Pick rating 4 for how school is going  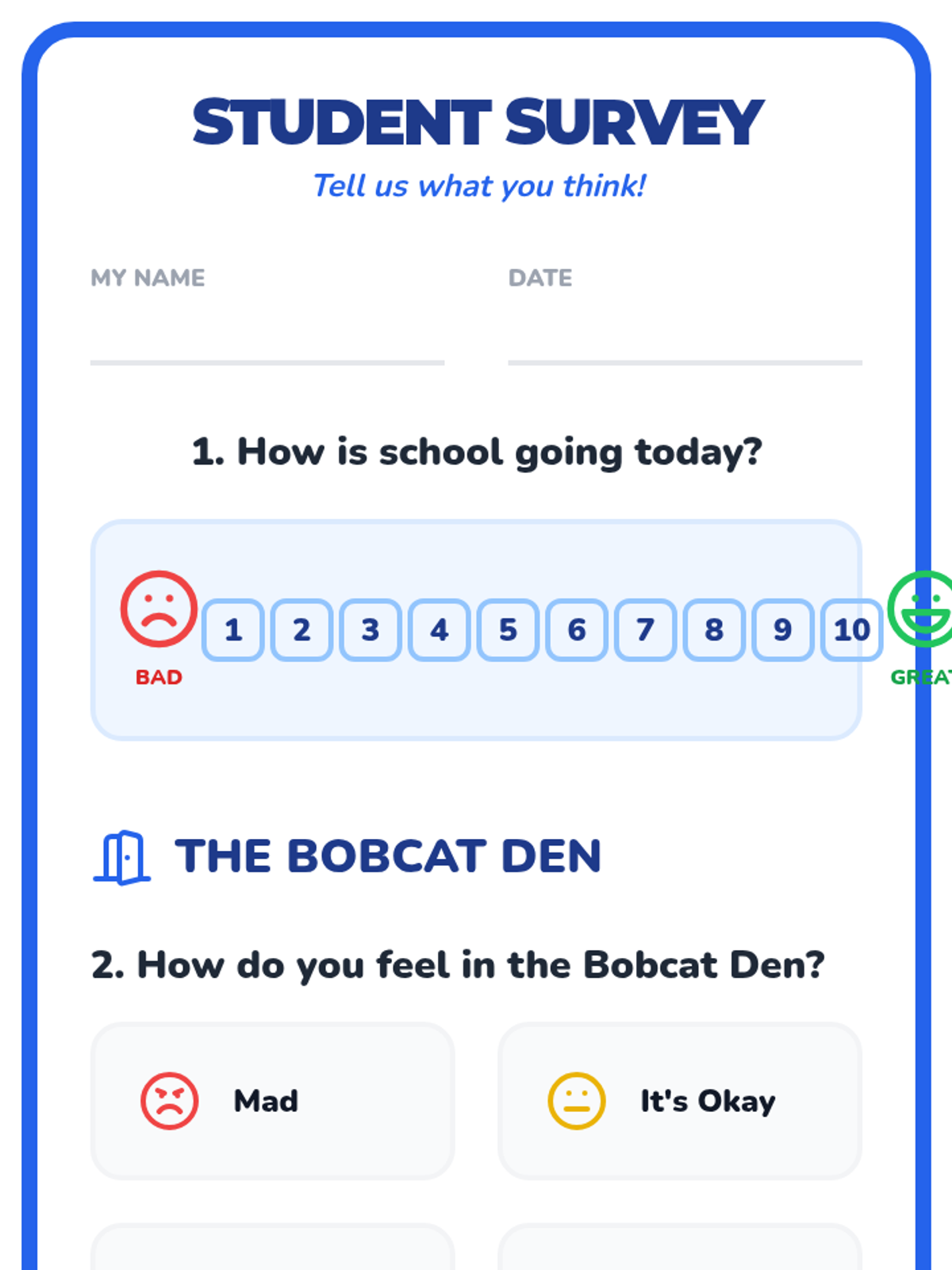tap(440, 630)
